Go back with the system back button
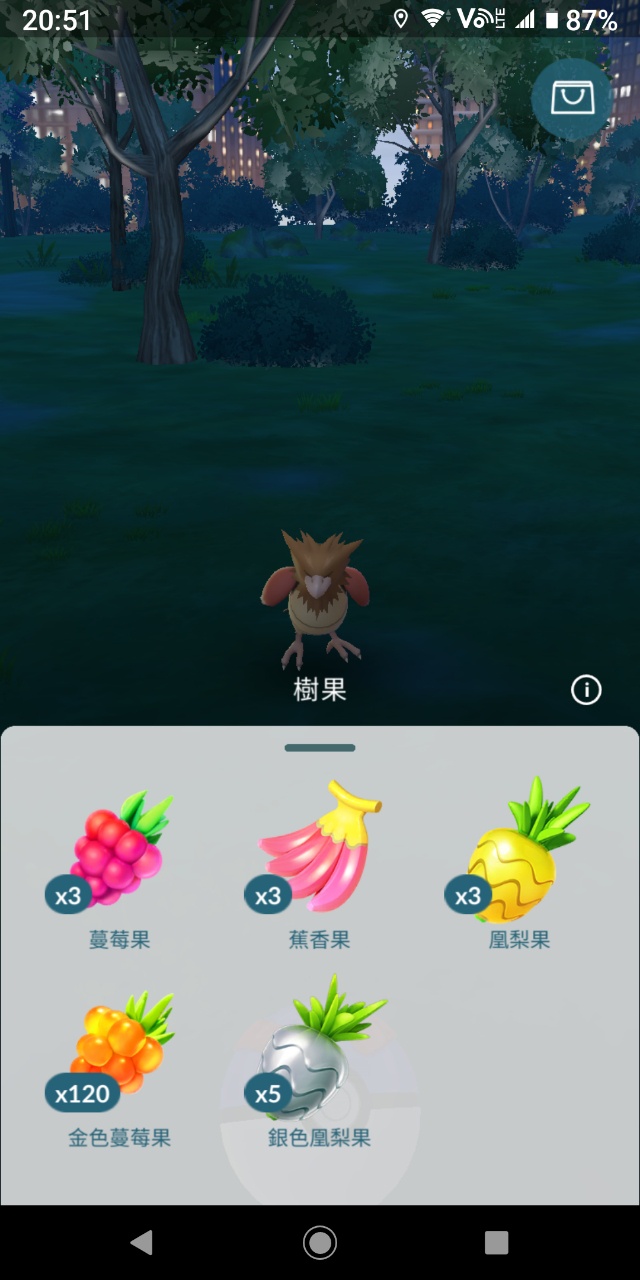Image resolution: width=640 pixels, height=1280 pixels. point(141,1242)
